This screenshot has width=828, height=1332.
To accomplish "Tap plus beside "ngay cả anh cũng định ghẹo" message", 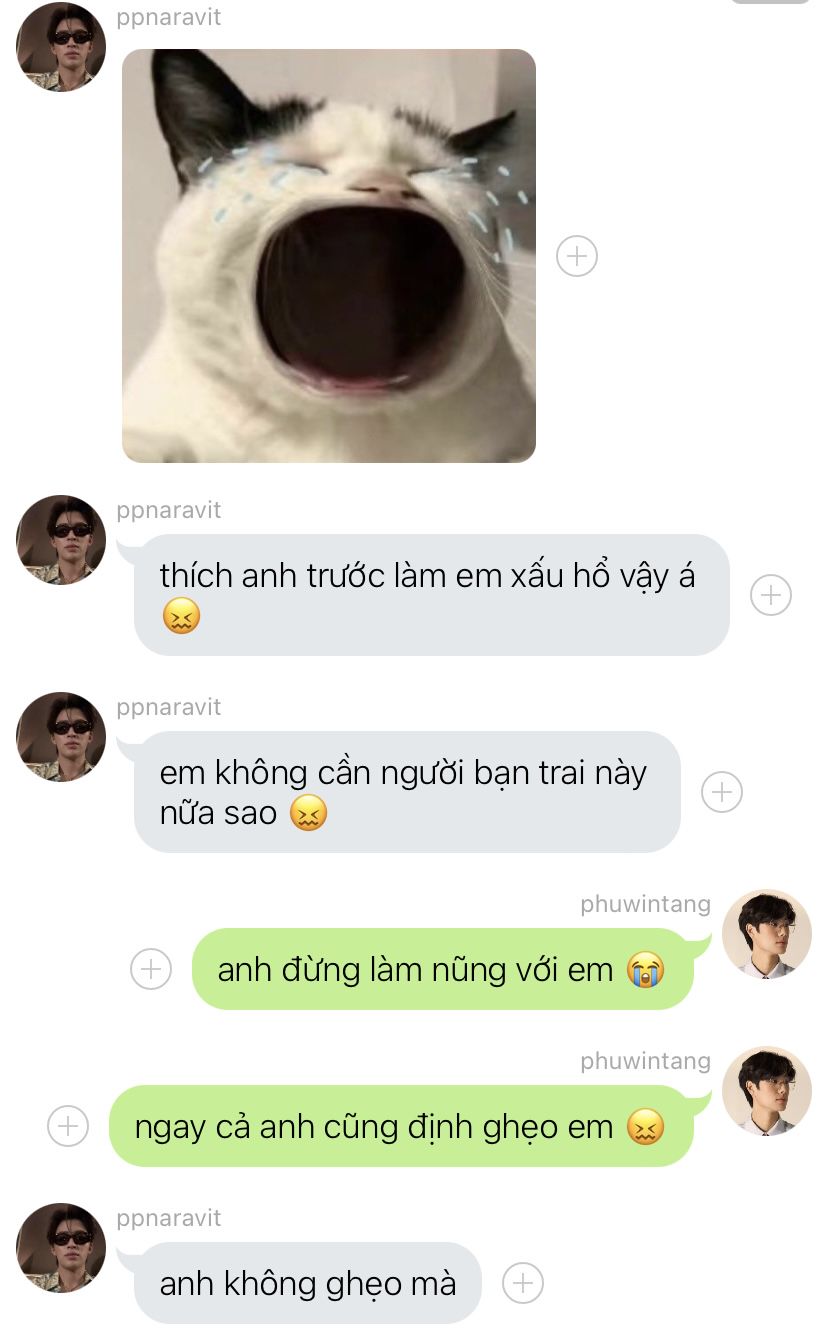I will [68, 1126].
